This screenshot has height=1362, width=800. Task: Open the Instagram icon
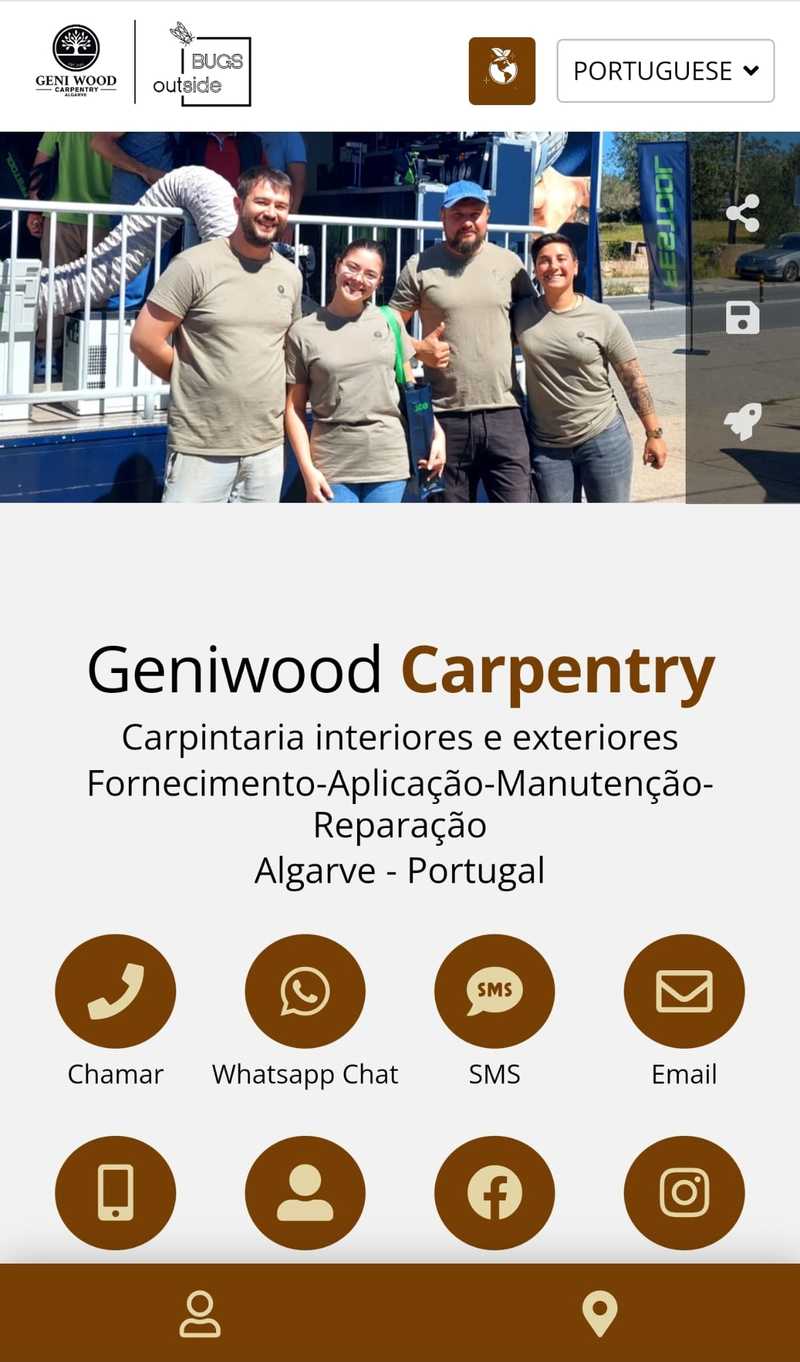pos(684,1193)
